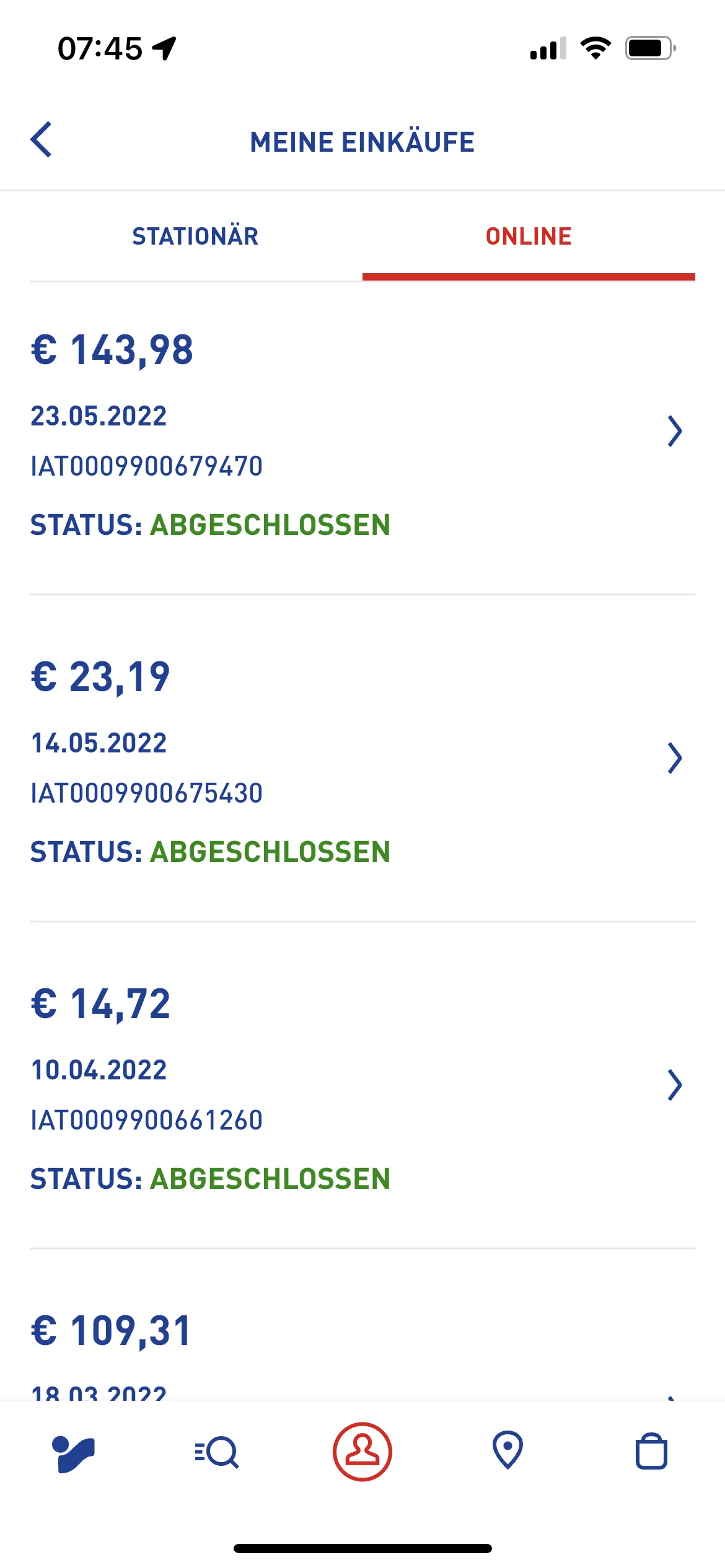725x1568 pixels.
Task: Open the account profile icon
Action: click(362, 1452)
